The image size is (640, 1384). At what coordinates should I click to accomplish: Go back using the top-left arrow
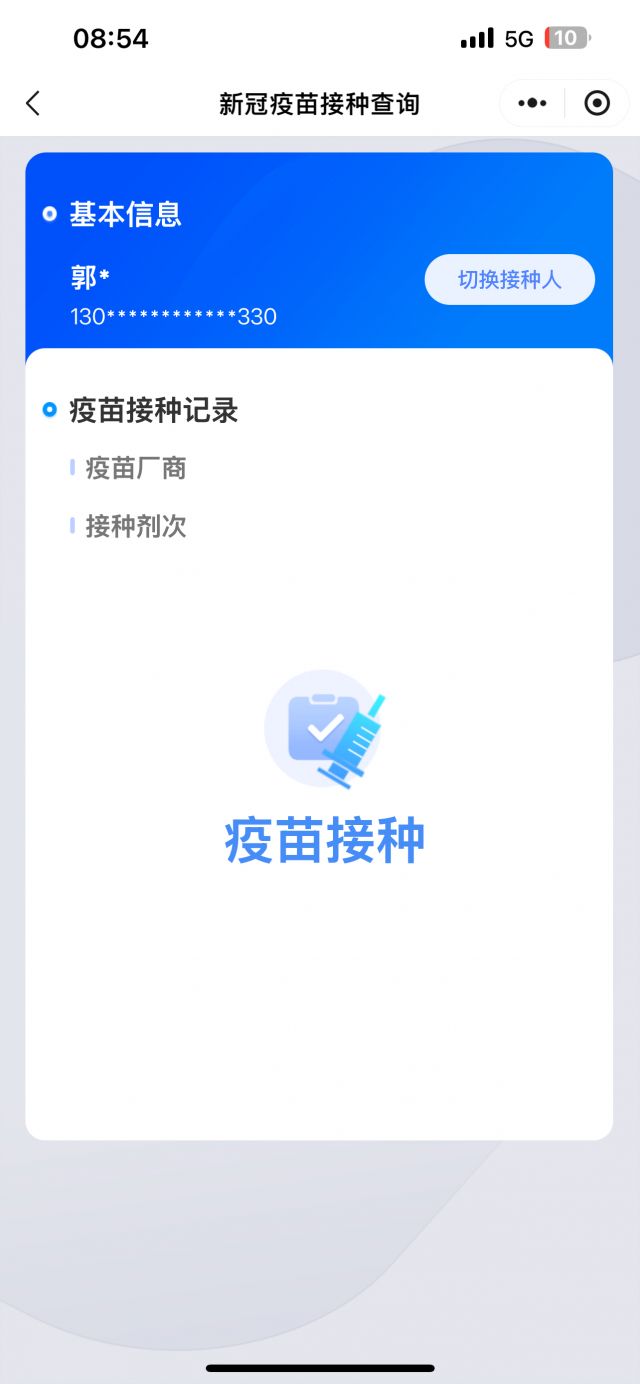33,103
